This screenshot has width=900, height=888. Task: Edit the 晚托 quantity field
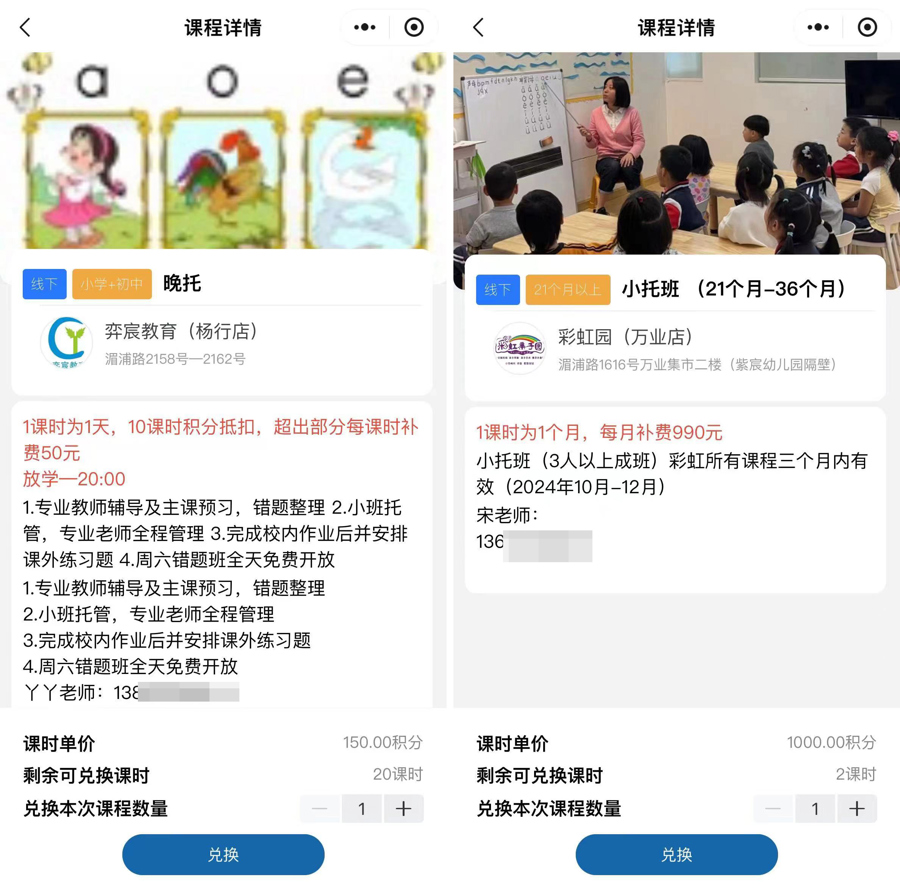(362, 809)
